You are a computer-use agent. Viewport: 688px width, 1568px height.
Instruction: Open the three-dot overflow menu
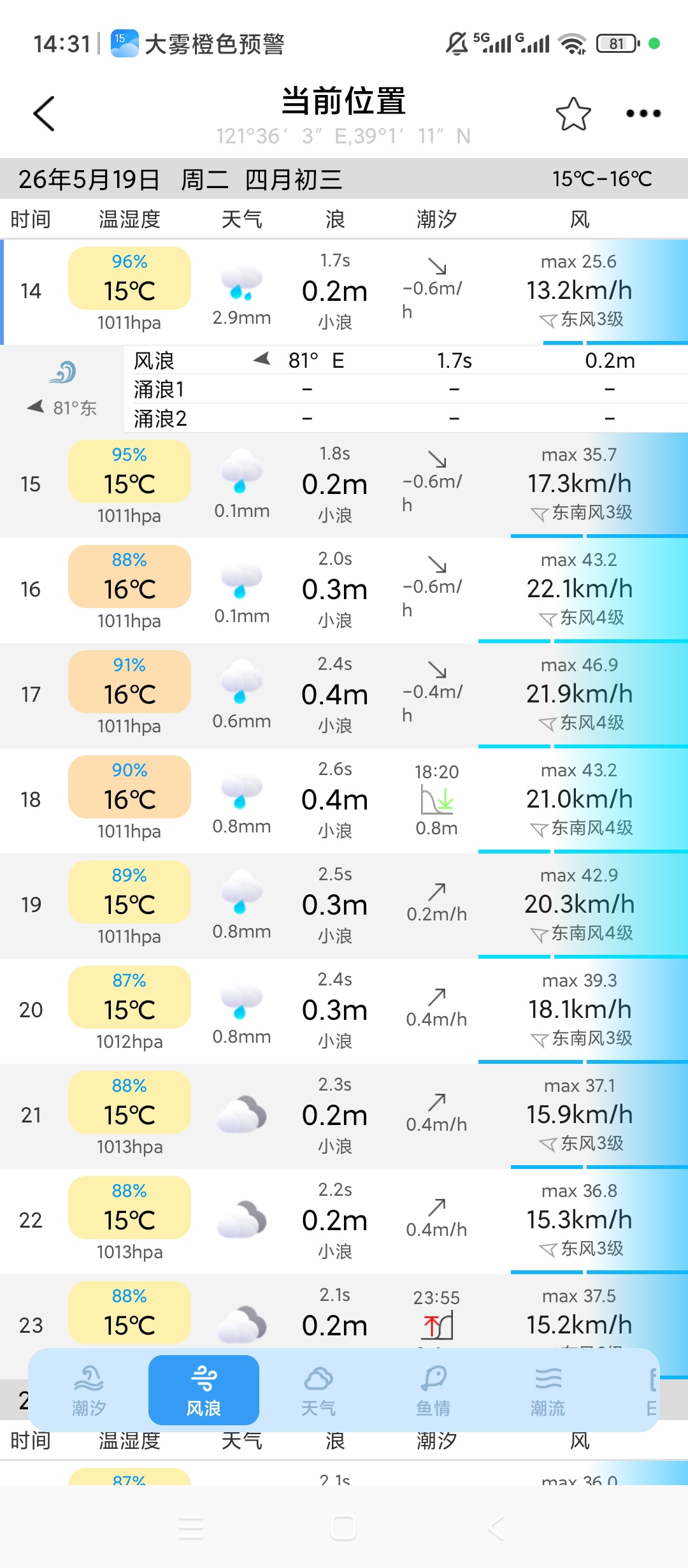[x=643, y=114]
